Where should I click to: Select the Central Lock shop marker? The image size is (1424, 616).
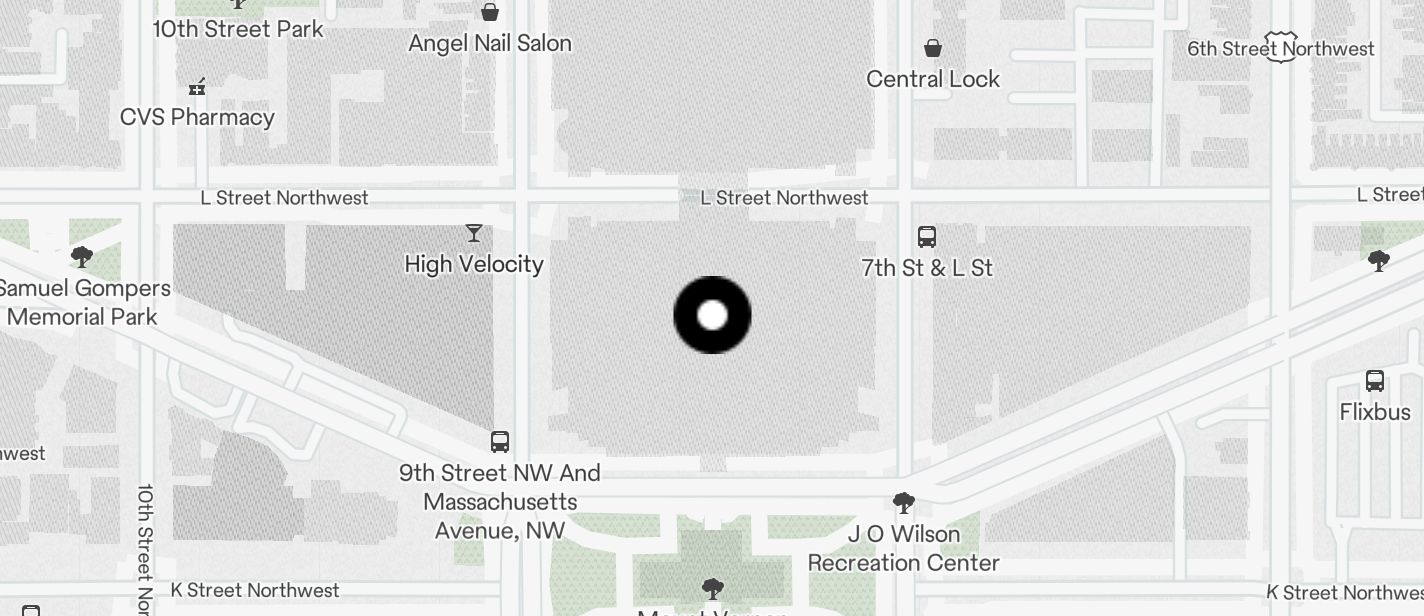pyautogui.click(x=933, y=49)
